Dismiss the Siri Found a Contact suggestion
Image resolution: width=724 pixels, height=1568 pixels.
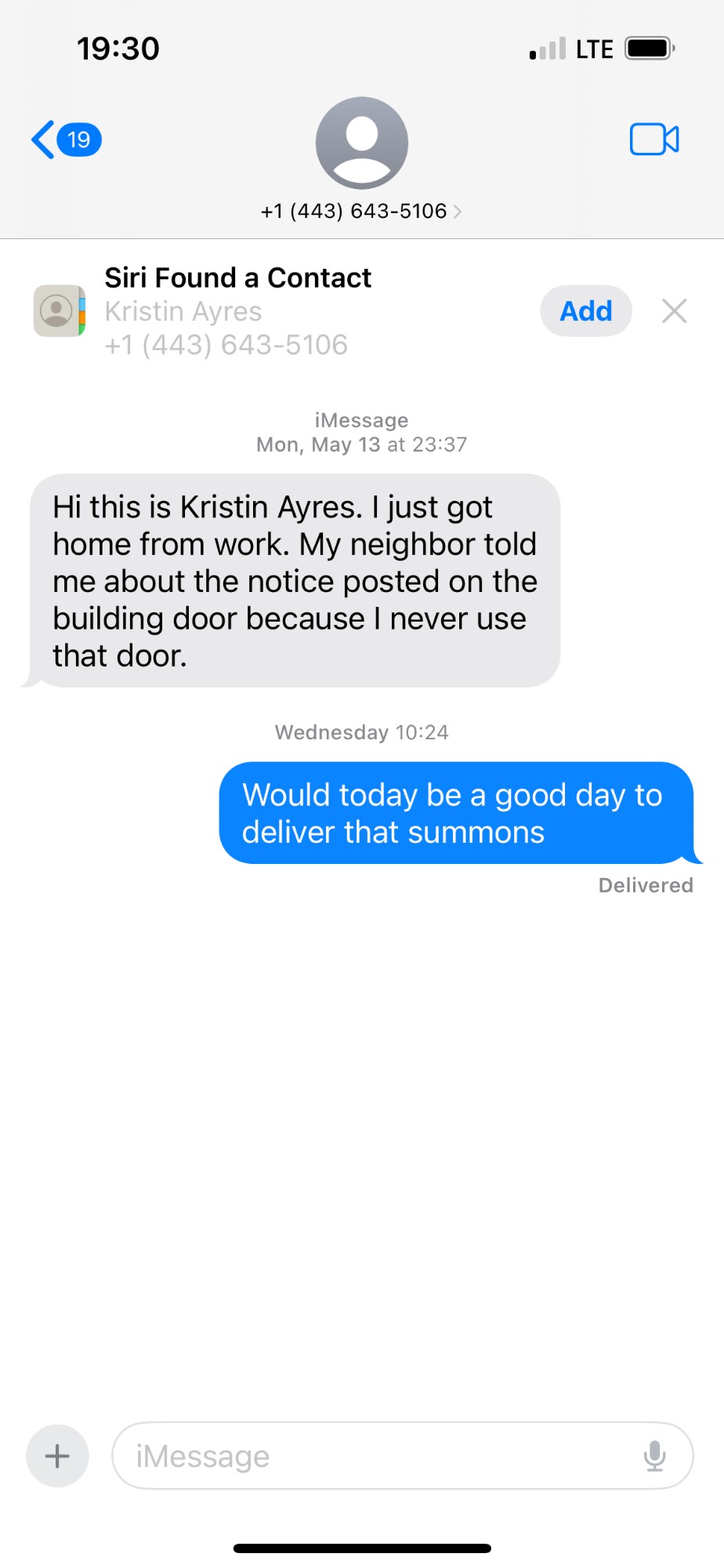coord(674,311)
